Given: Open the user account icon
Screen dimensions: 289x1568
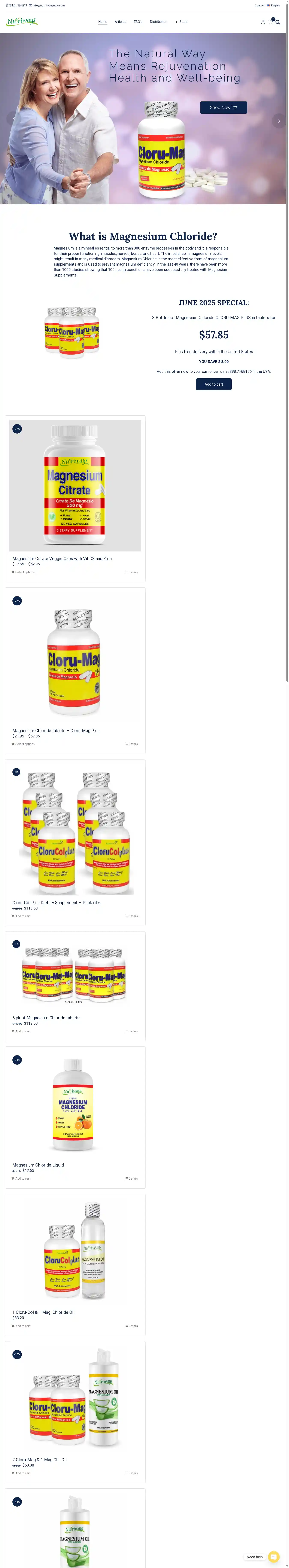Looking at the screenshot, I should [x=263, y=22].
